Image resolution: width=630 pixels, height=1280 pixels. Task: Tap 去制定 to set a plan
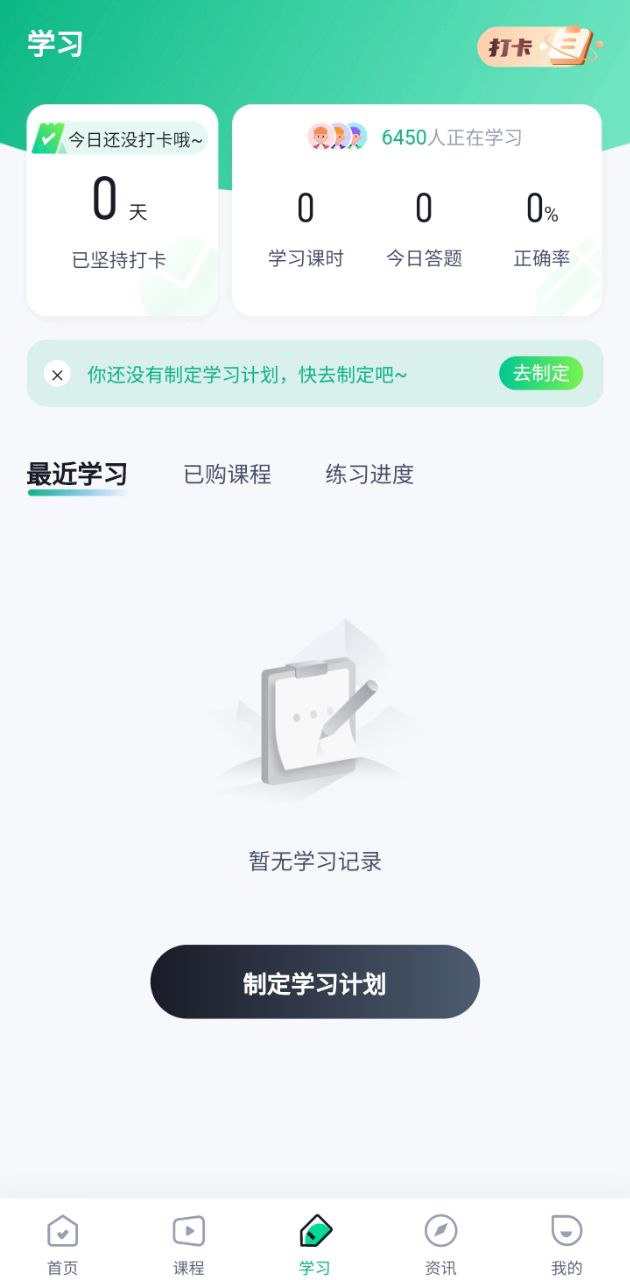click(541, 374)
